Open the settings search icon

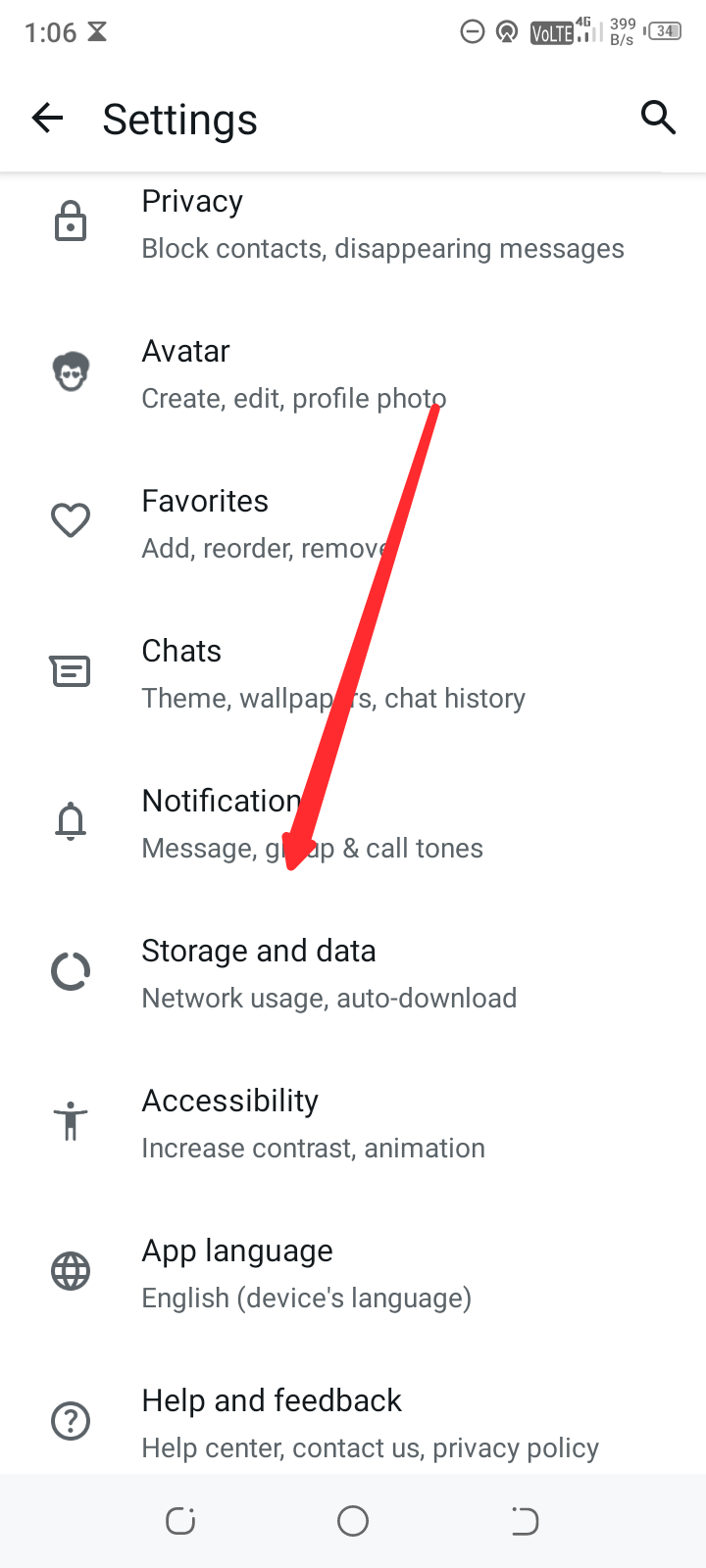tap(658, 118)
